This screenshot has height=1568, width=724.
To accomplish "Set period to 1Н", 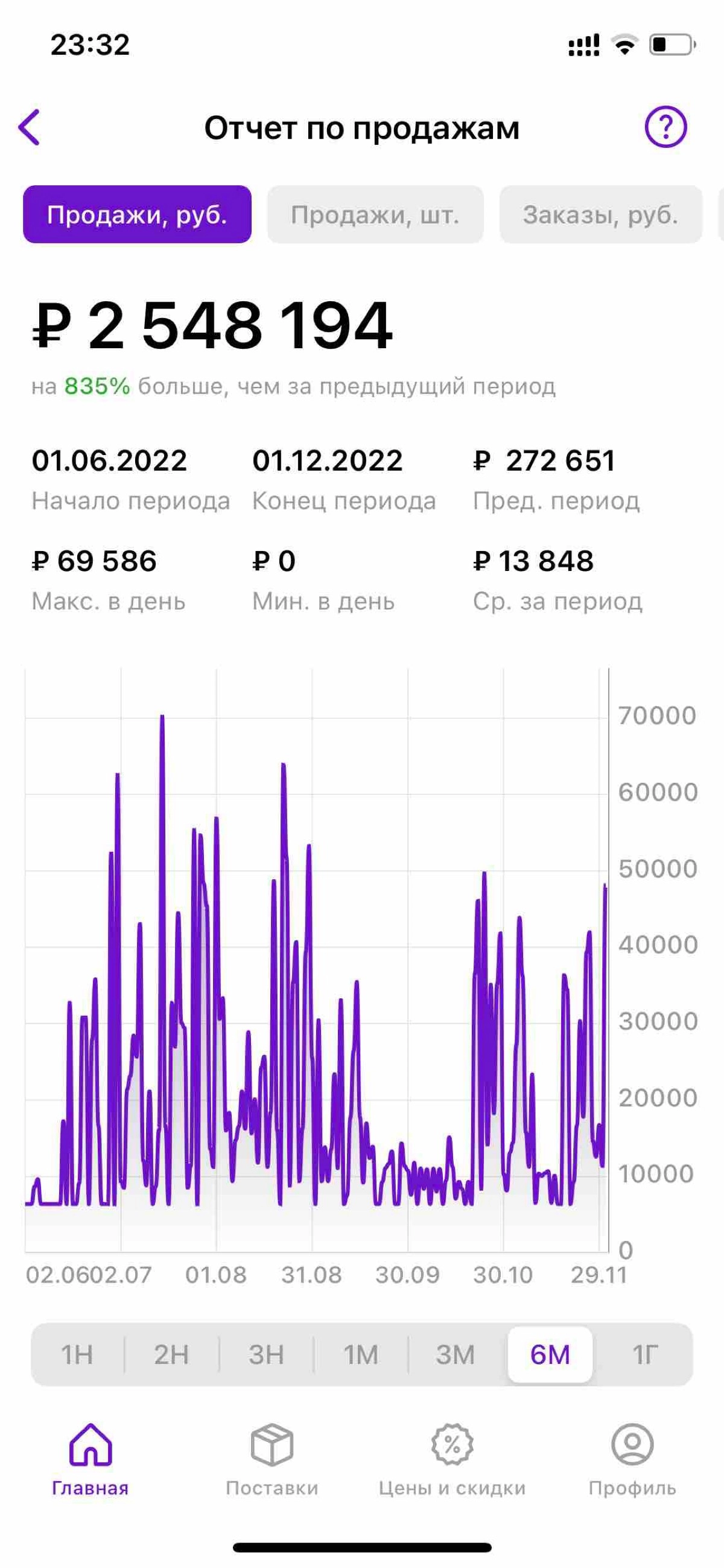I will (77, 1354).
